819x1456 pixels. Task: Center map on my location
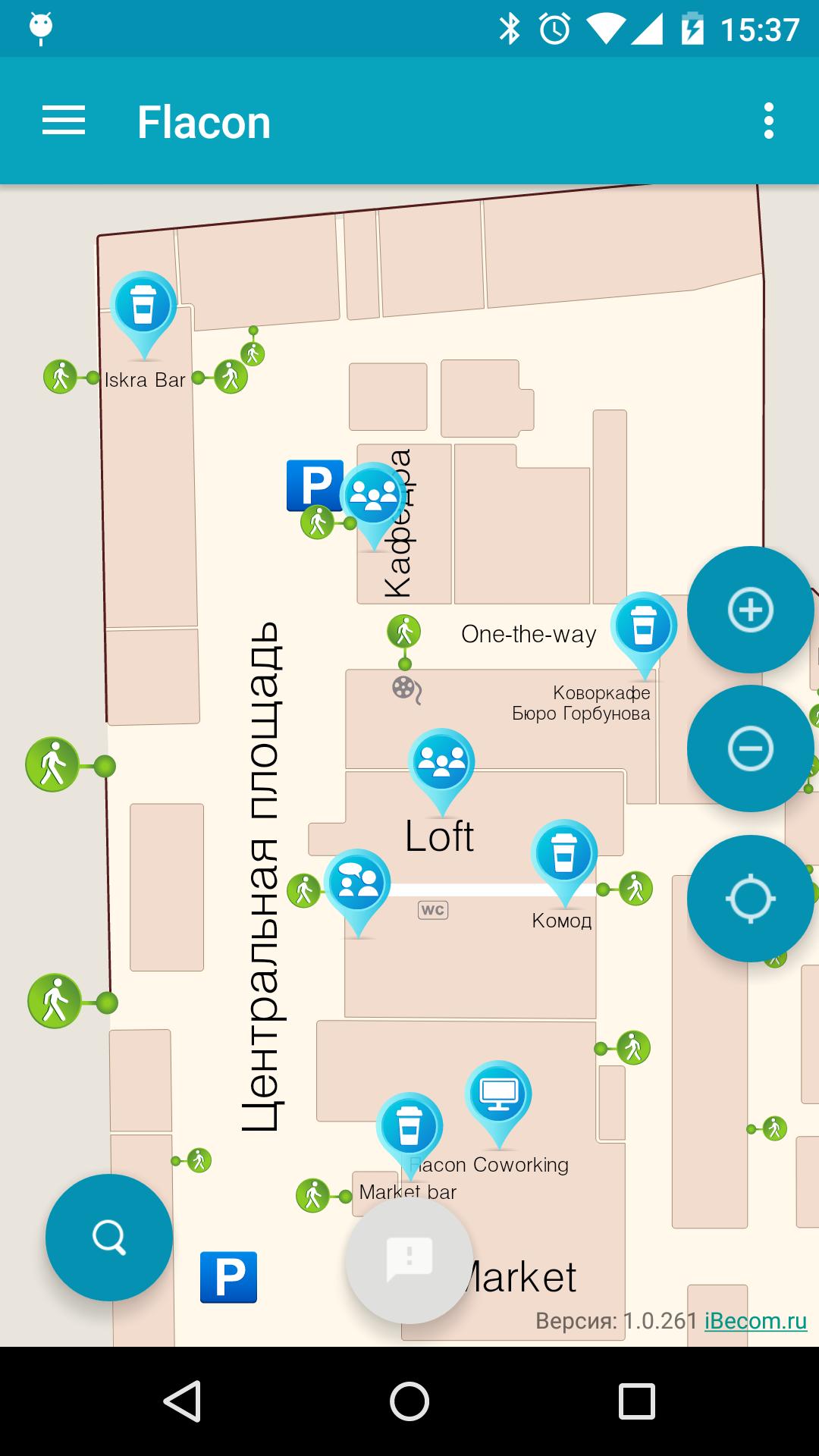(x=750, y=899)
